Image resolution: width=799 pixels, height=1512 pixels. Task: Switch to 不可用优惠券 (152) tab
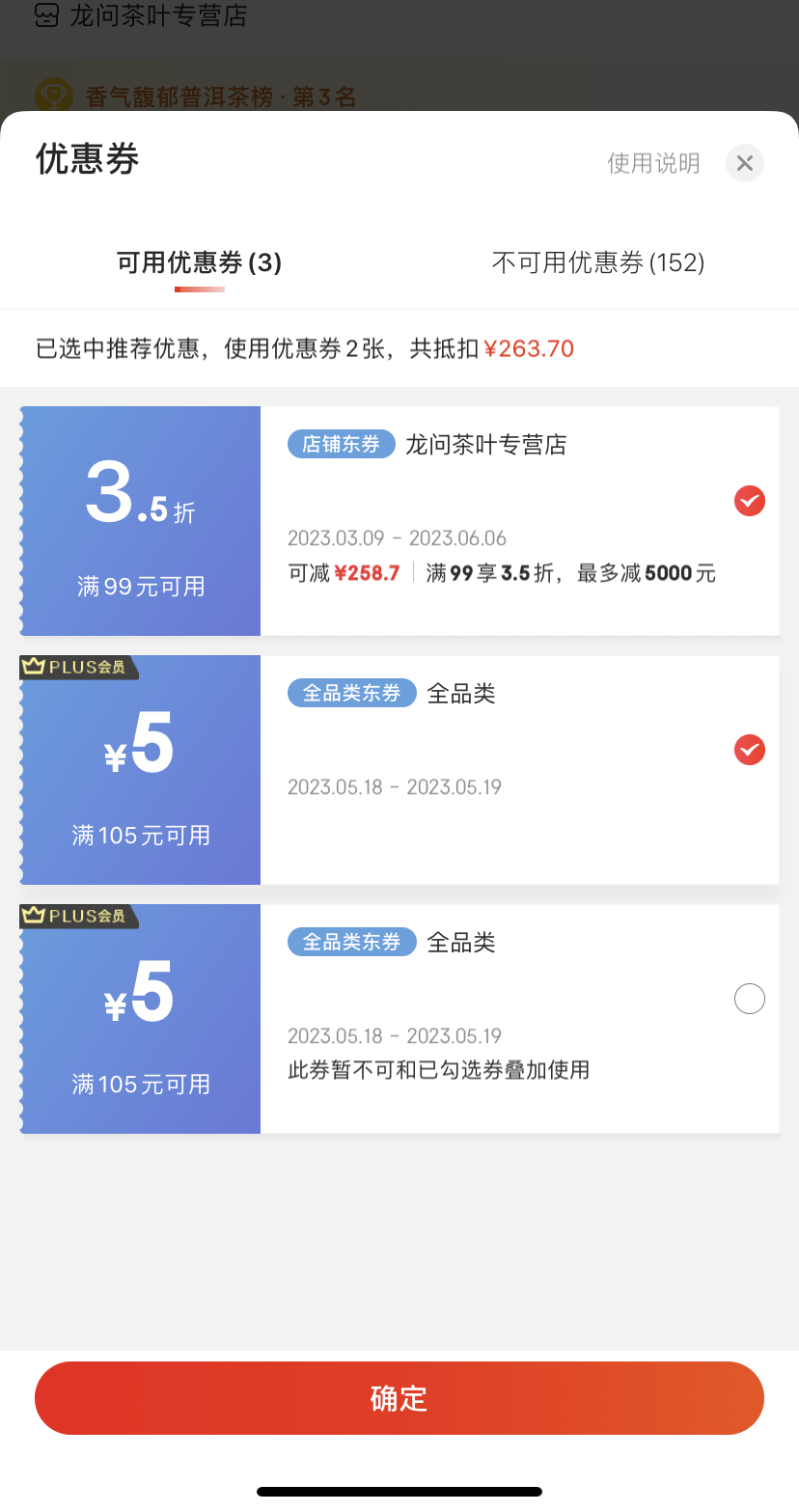coord(598,262)
